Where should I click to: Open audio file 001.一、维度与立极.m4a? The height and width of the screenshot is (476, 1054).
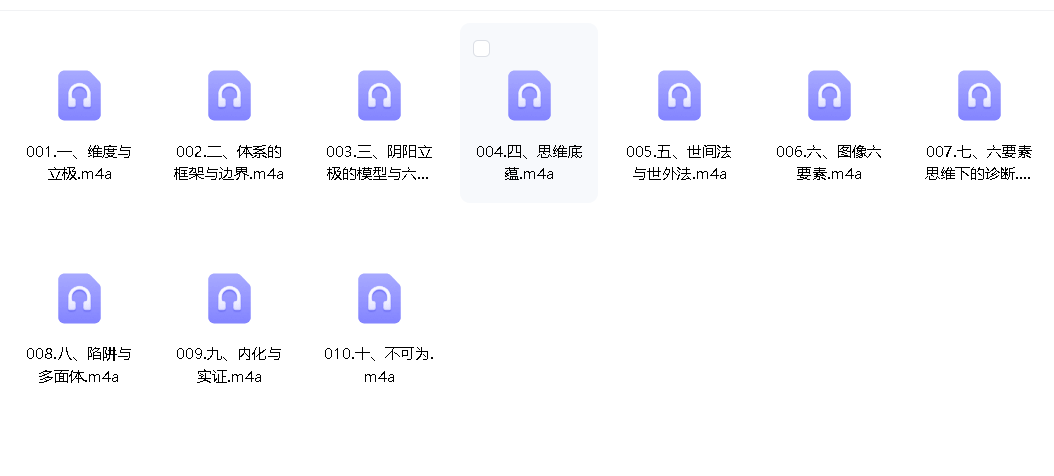point(79,96)
